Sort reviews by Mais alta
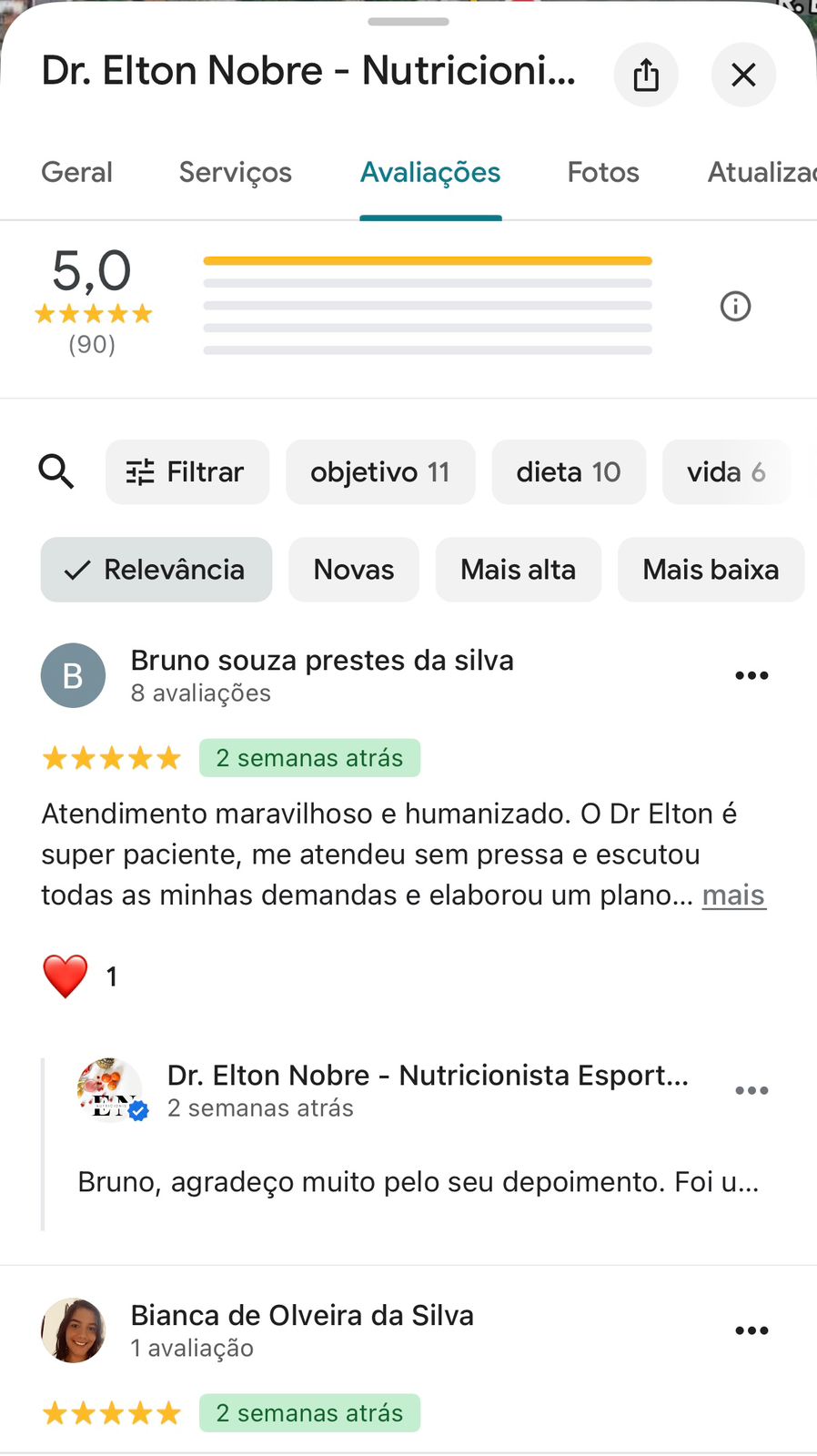 coord(518,570)
